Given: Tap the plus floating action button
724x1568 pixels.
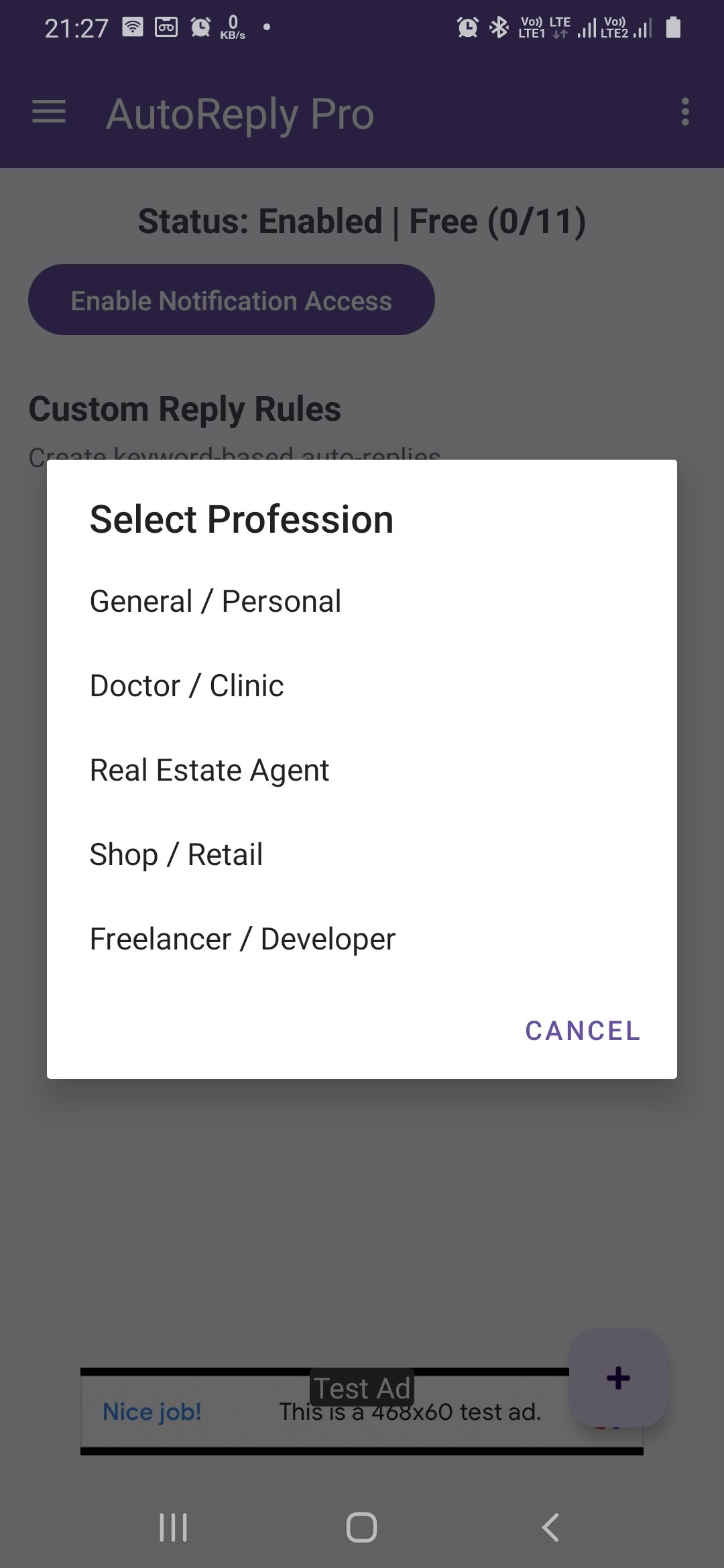Looking at the screenshot, I should point(617,1380).
